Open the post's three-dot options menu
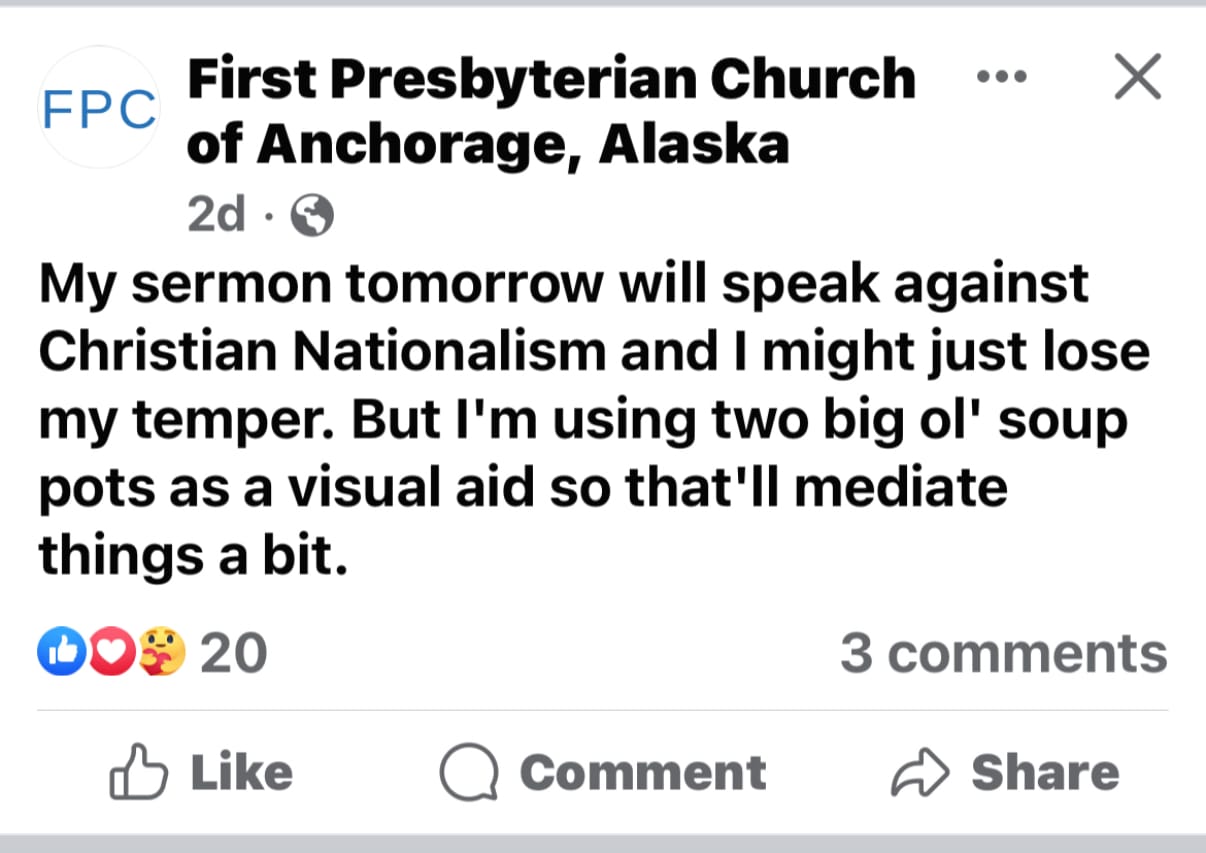The width and height of the screenshot is (1206, 853). pyautogui.click(x=1002, y=77)
